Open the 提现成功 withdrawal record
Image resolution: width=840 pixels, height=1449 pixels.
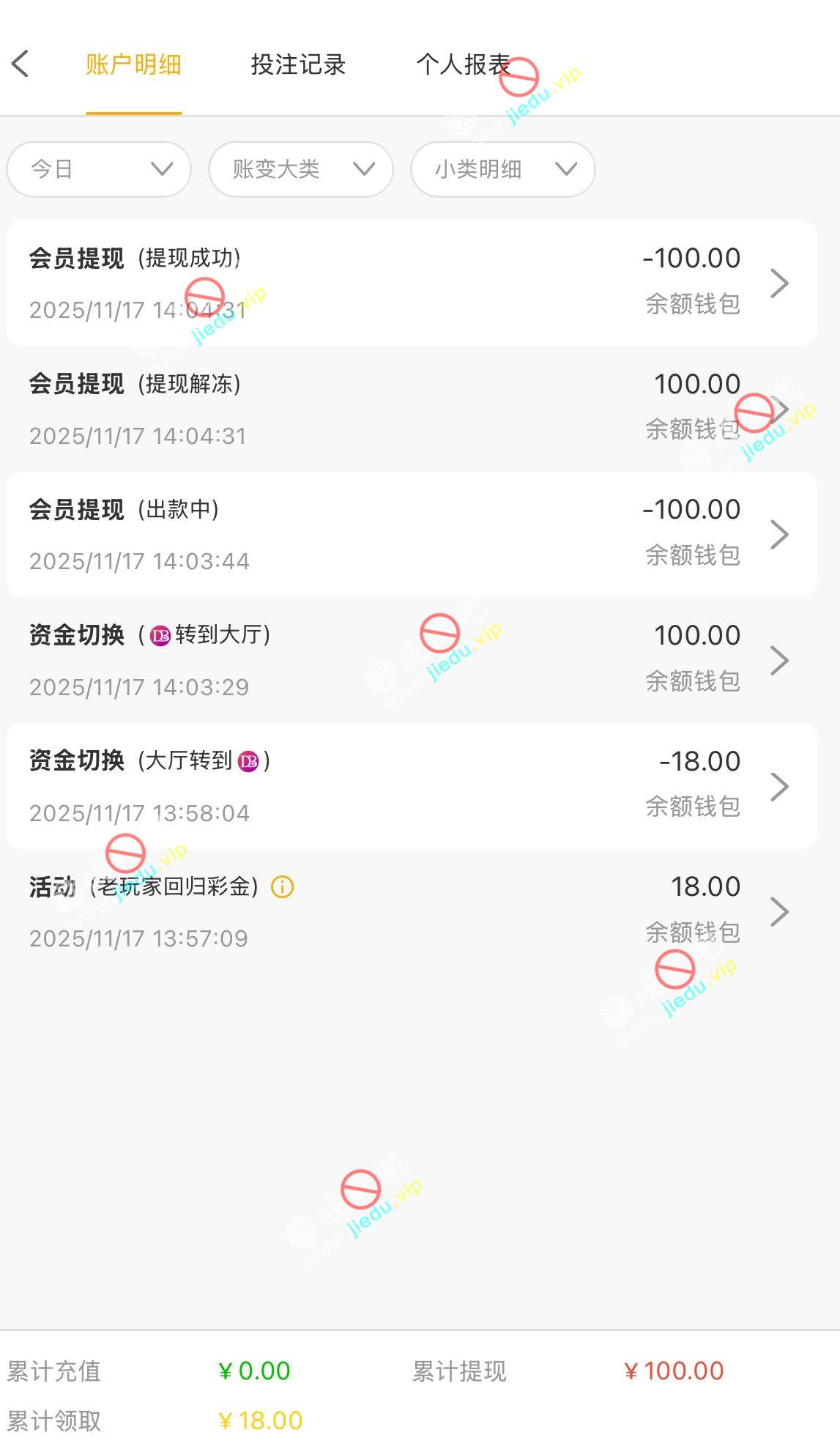pos(410,283)
